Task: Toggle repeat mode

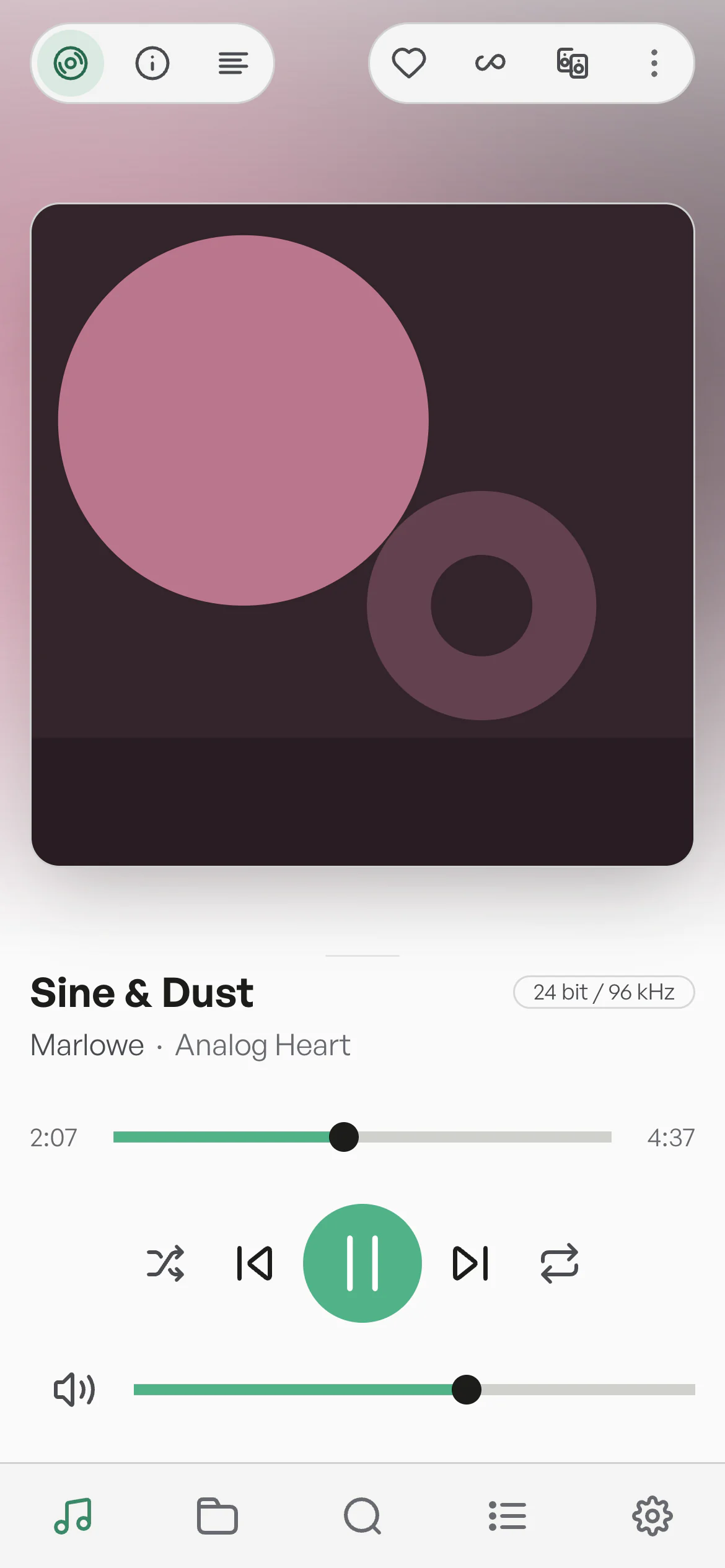Action: pyautogui.click(x=560, y=1263)
